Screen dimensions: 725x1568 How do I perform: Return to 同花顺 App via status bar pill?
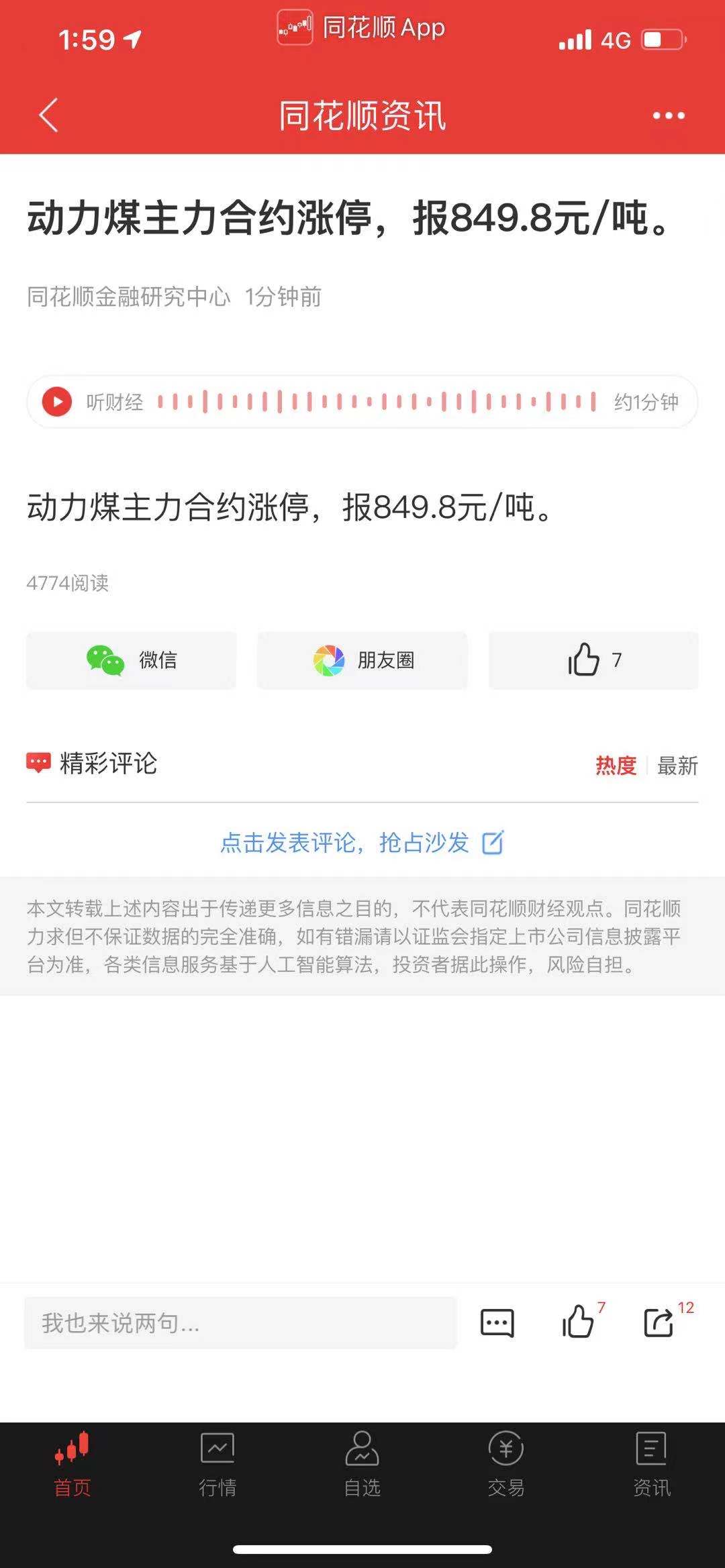point(361,28)
